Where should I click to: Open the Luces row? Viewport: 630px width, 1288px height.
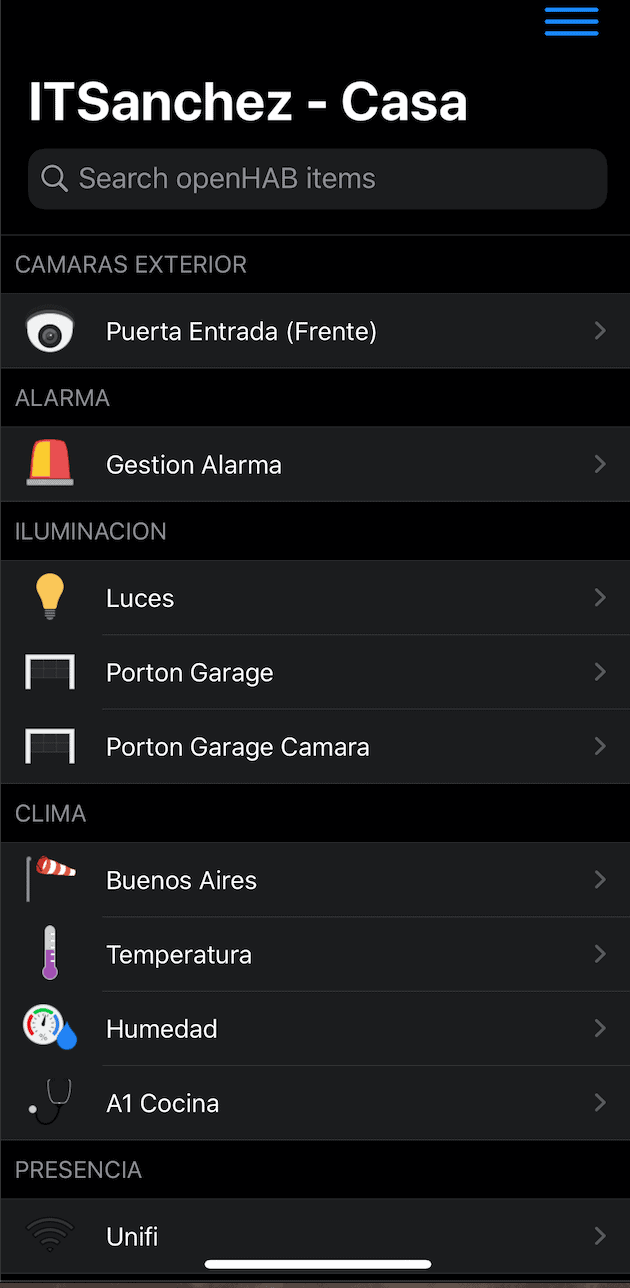click(315, 598)
